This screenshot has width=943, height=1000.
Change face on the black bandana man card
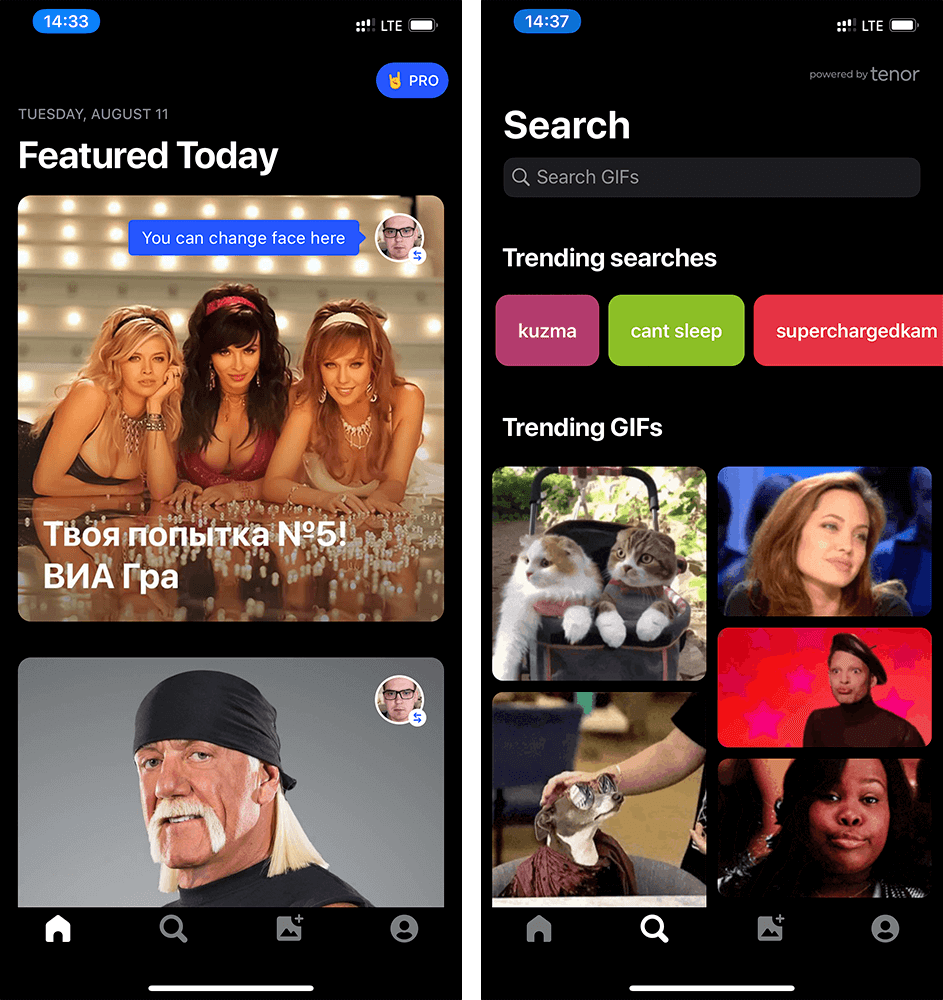pyautogui.click(x=400, y=701)
